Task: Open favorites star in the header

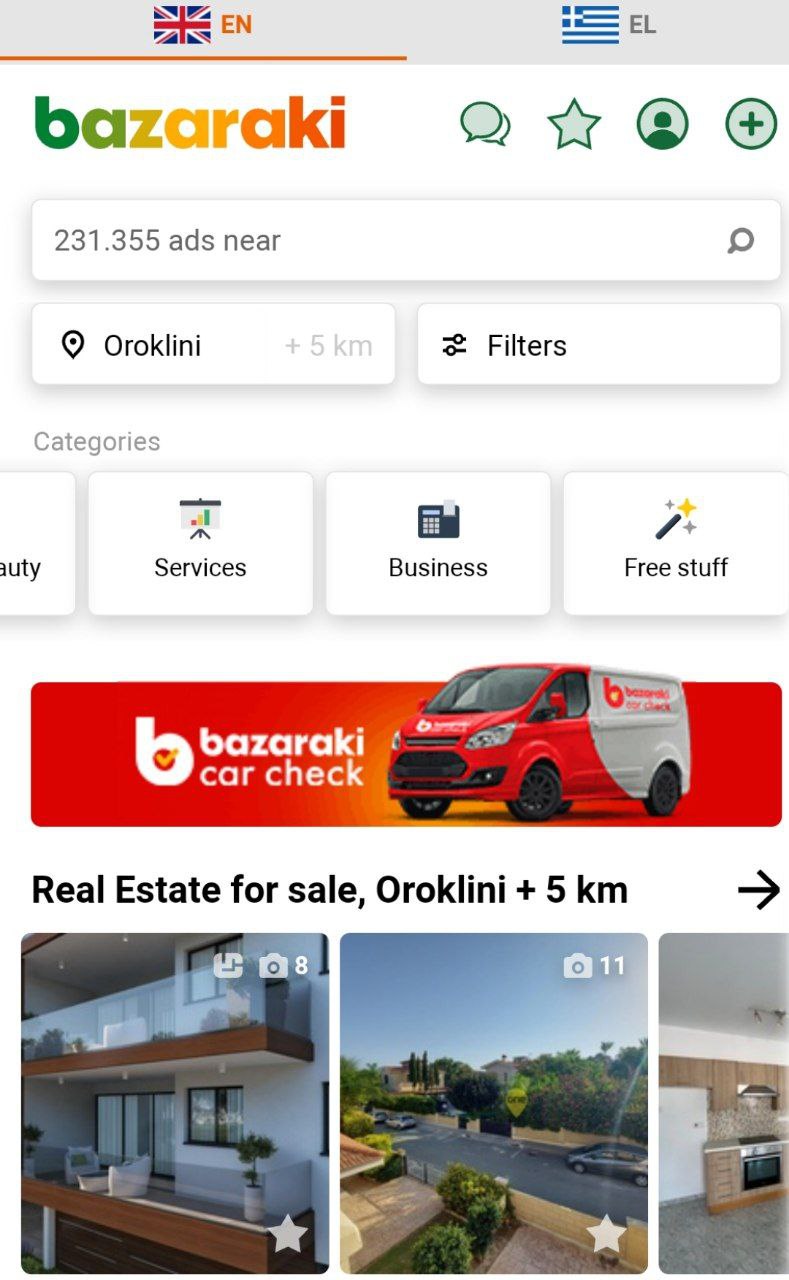Action: [574, 126]
